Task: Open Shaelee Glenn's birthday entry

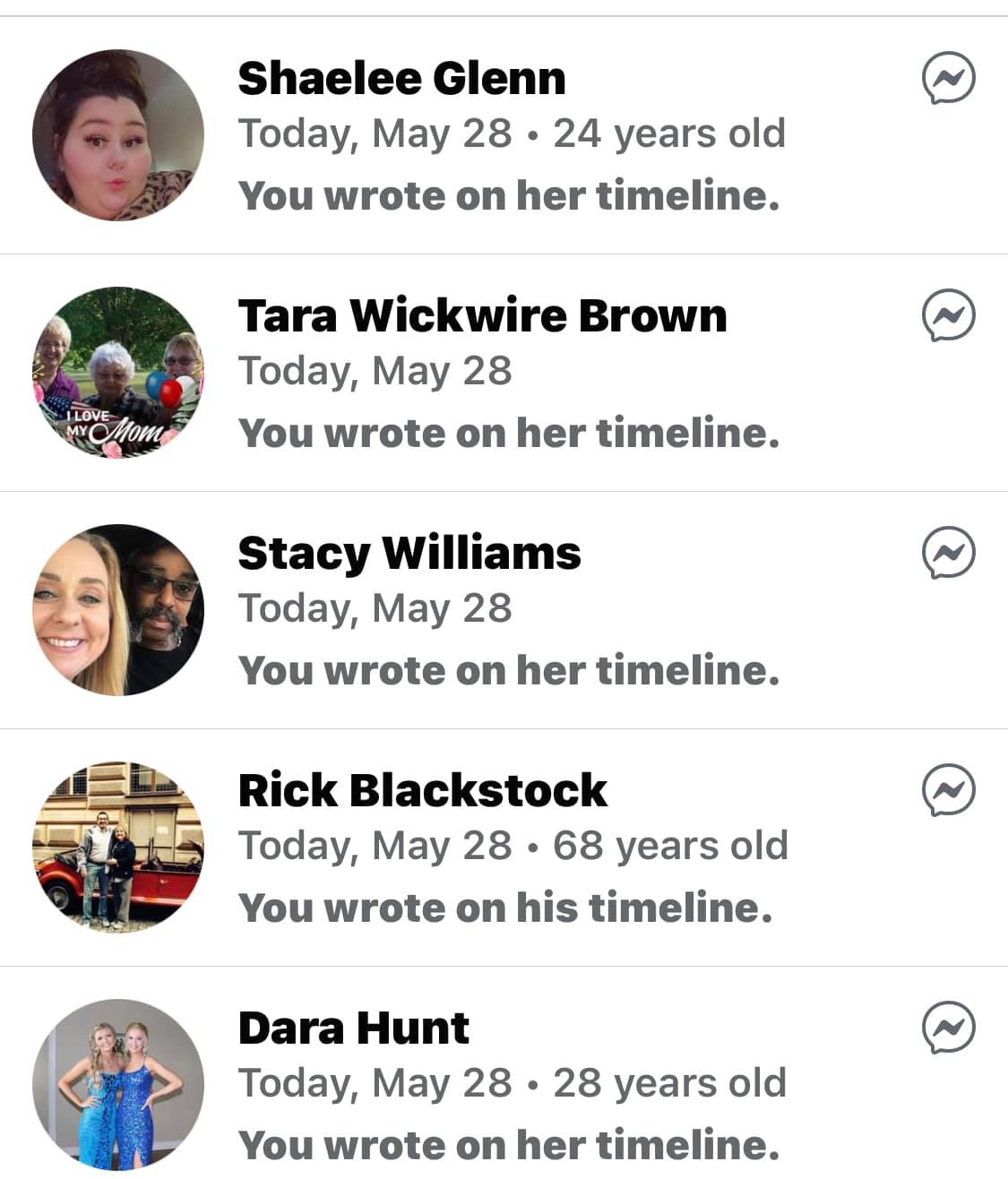Action: click(401, 79)
